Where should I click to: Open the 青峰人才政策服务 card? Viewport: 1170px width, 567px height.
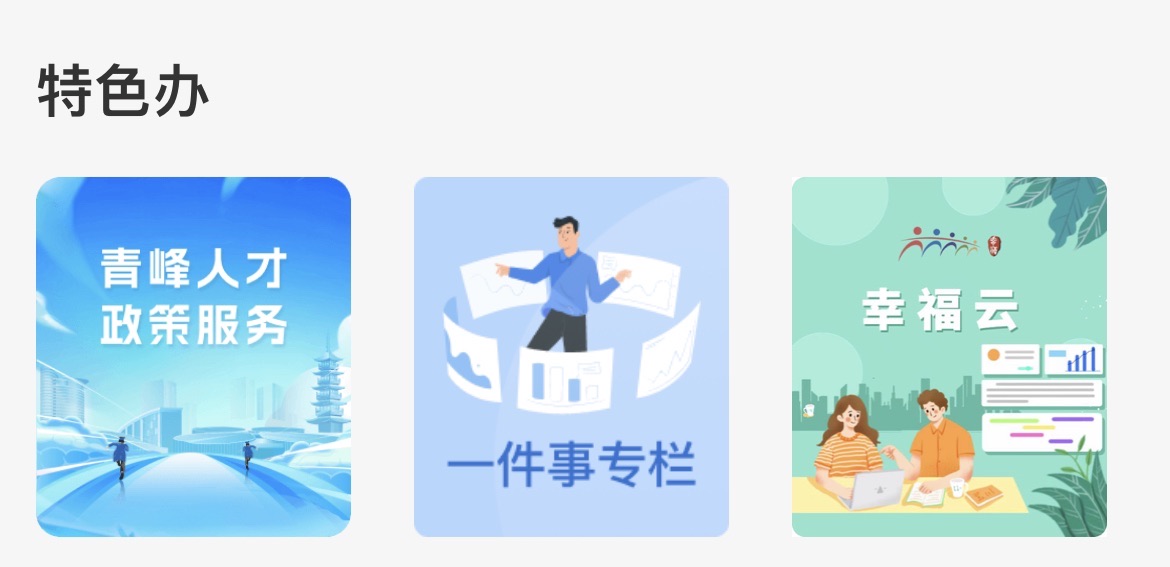[193, 357]
